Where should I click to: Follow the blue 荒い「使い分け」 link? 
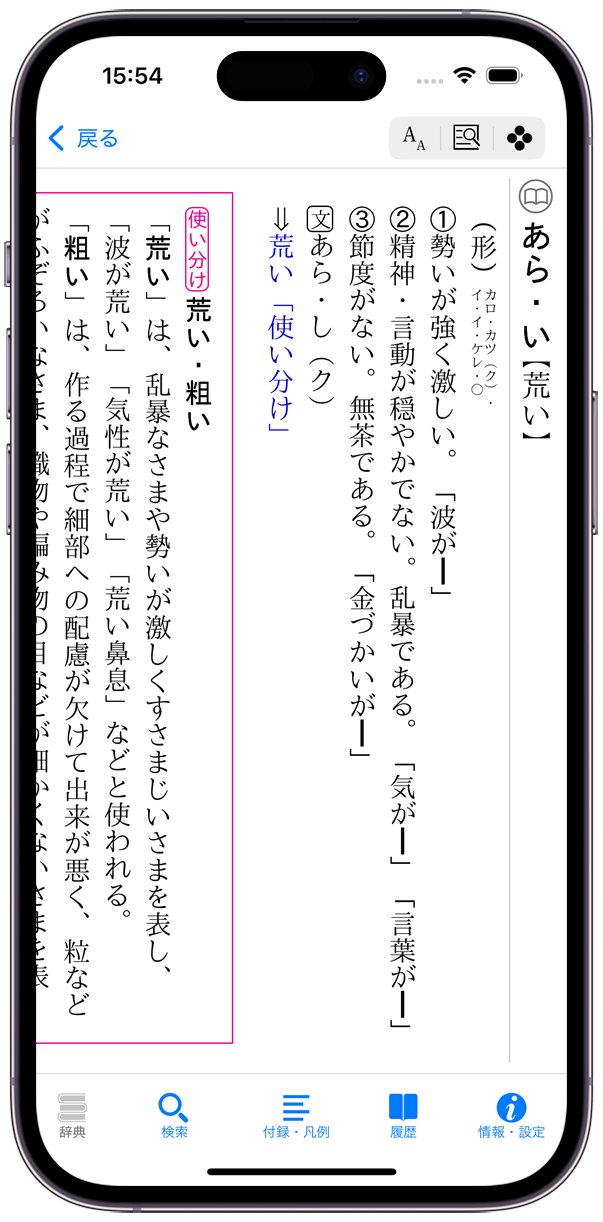(282, 330)
